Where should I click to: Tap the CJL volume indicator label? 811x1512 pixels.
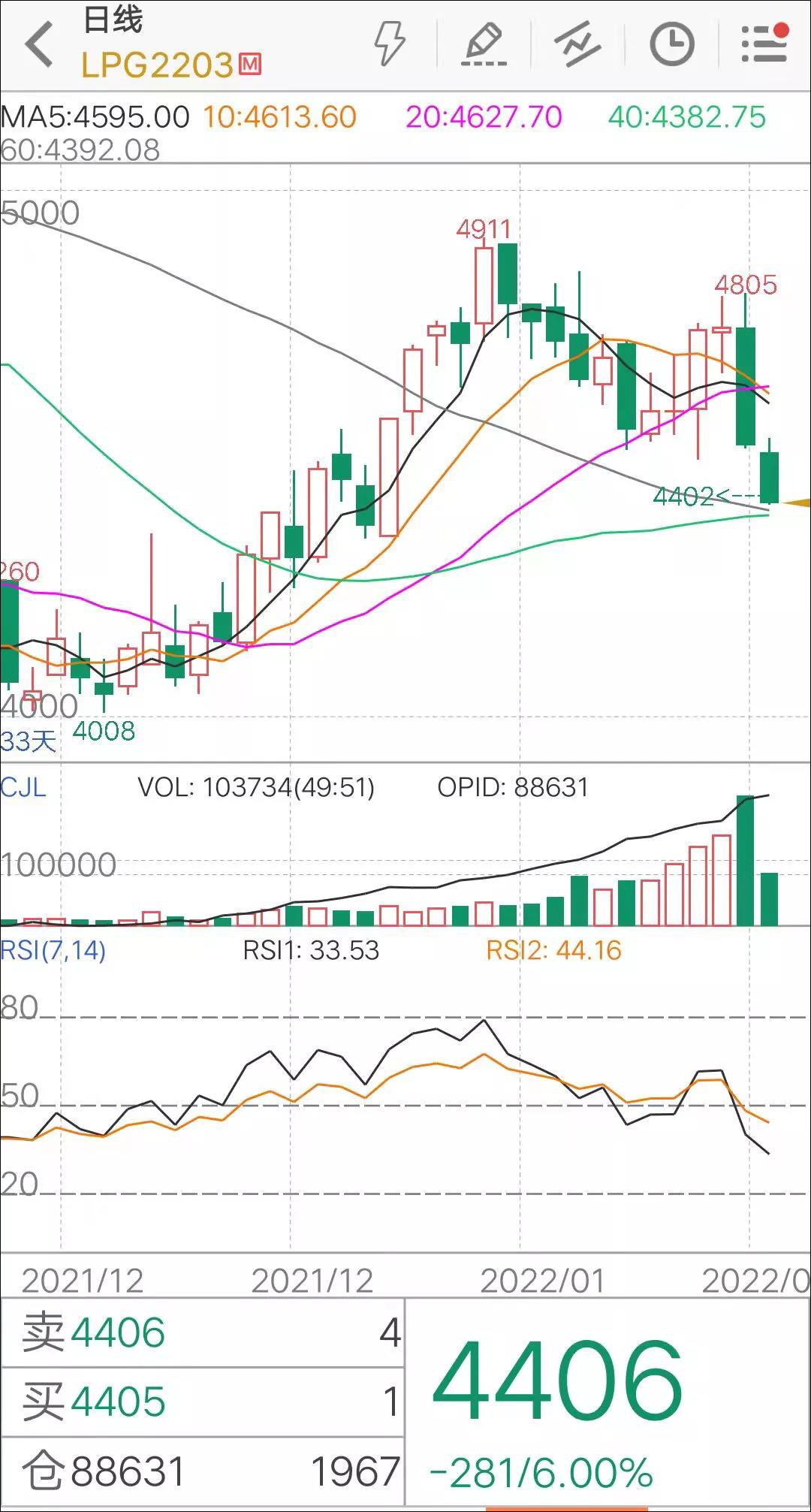click(24, 787)
